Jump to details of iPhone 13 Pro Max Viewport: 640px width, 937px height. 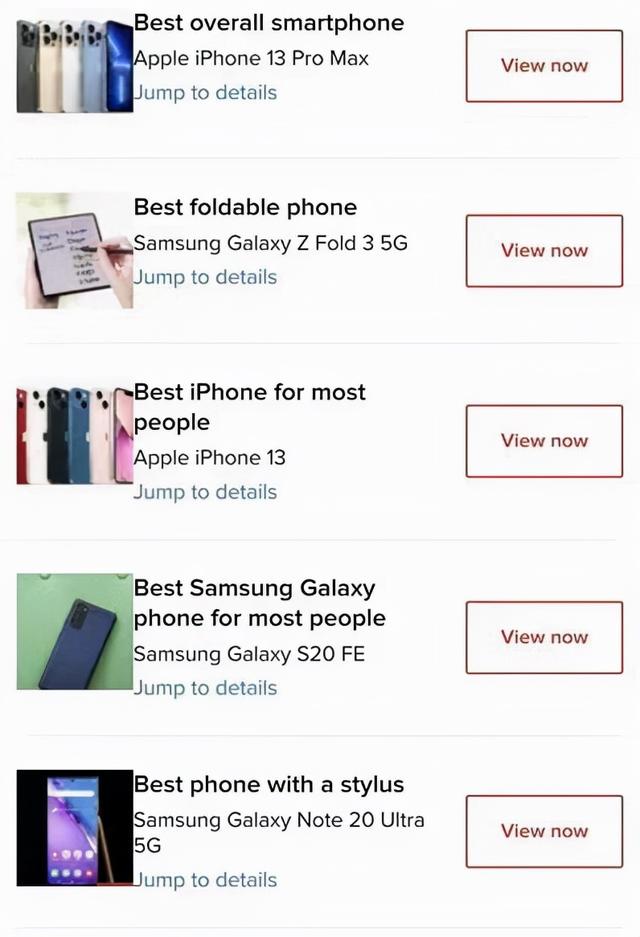[206, 93]
